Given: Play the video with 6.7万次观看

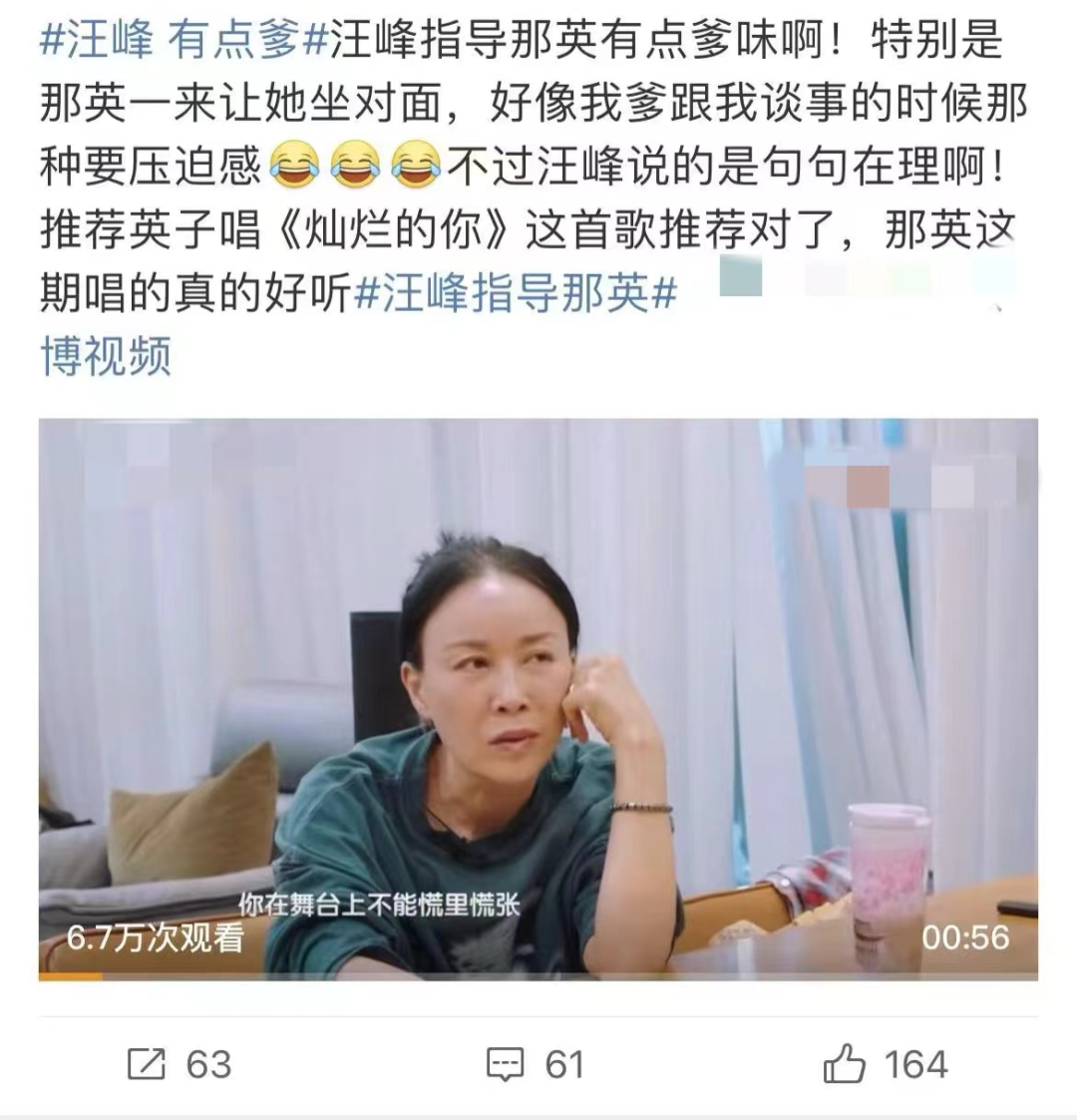Looking at the screenshot, I should pyautogui.click(x=538, y=698).
